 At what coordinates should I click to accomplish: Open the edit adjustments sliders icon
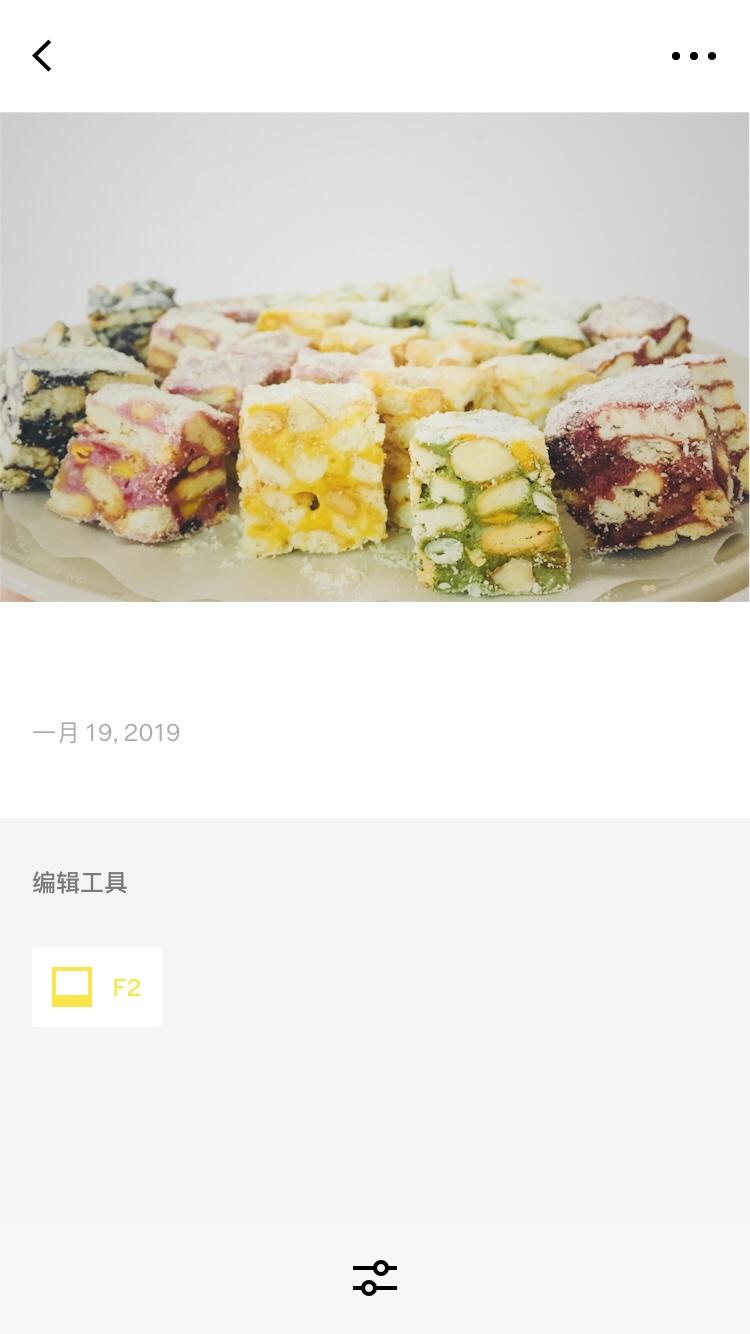point(375,1278)
